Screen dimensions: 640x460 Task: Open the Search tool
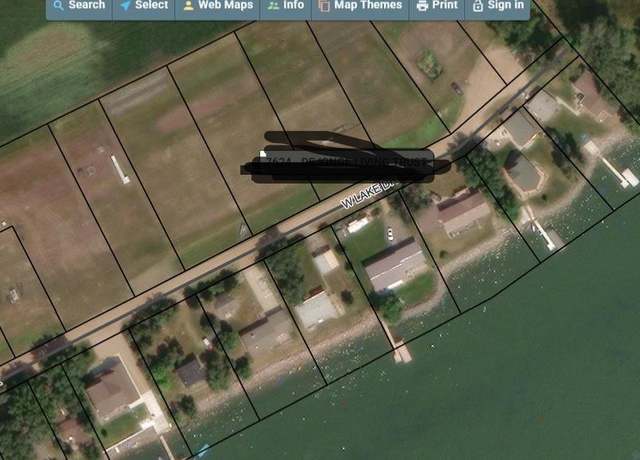click(78, 6)
